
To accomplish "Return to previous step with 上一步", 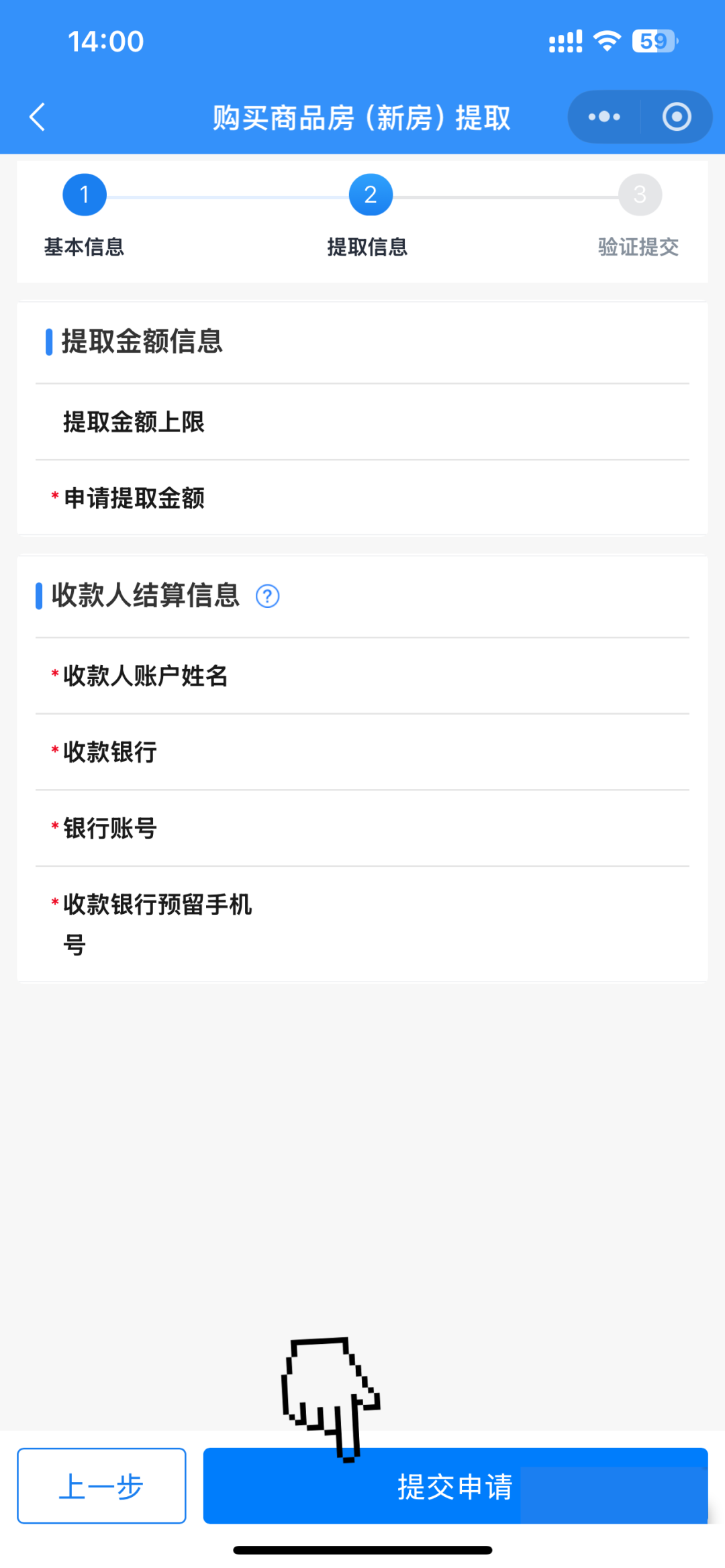I will [101, 1486].
